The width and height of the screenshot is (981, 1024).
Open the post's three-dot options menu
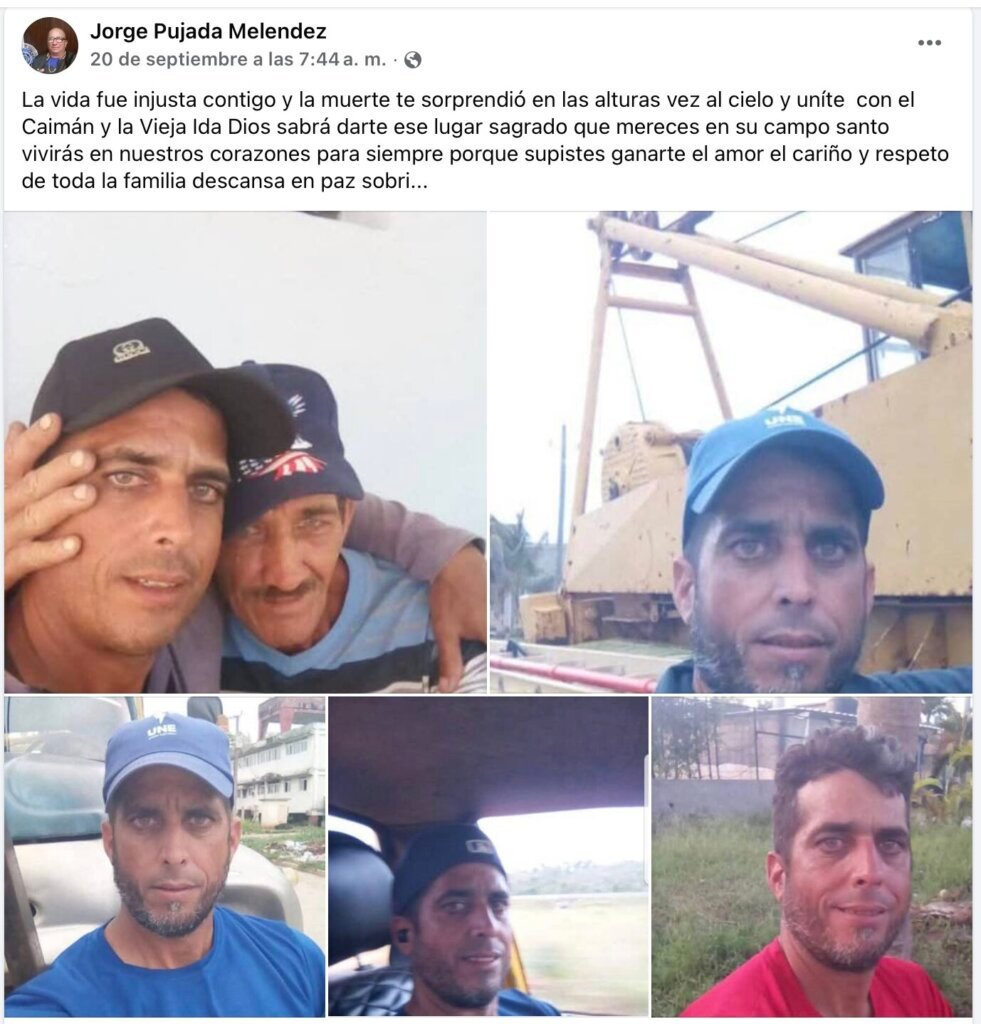[x=929, y=42]
